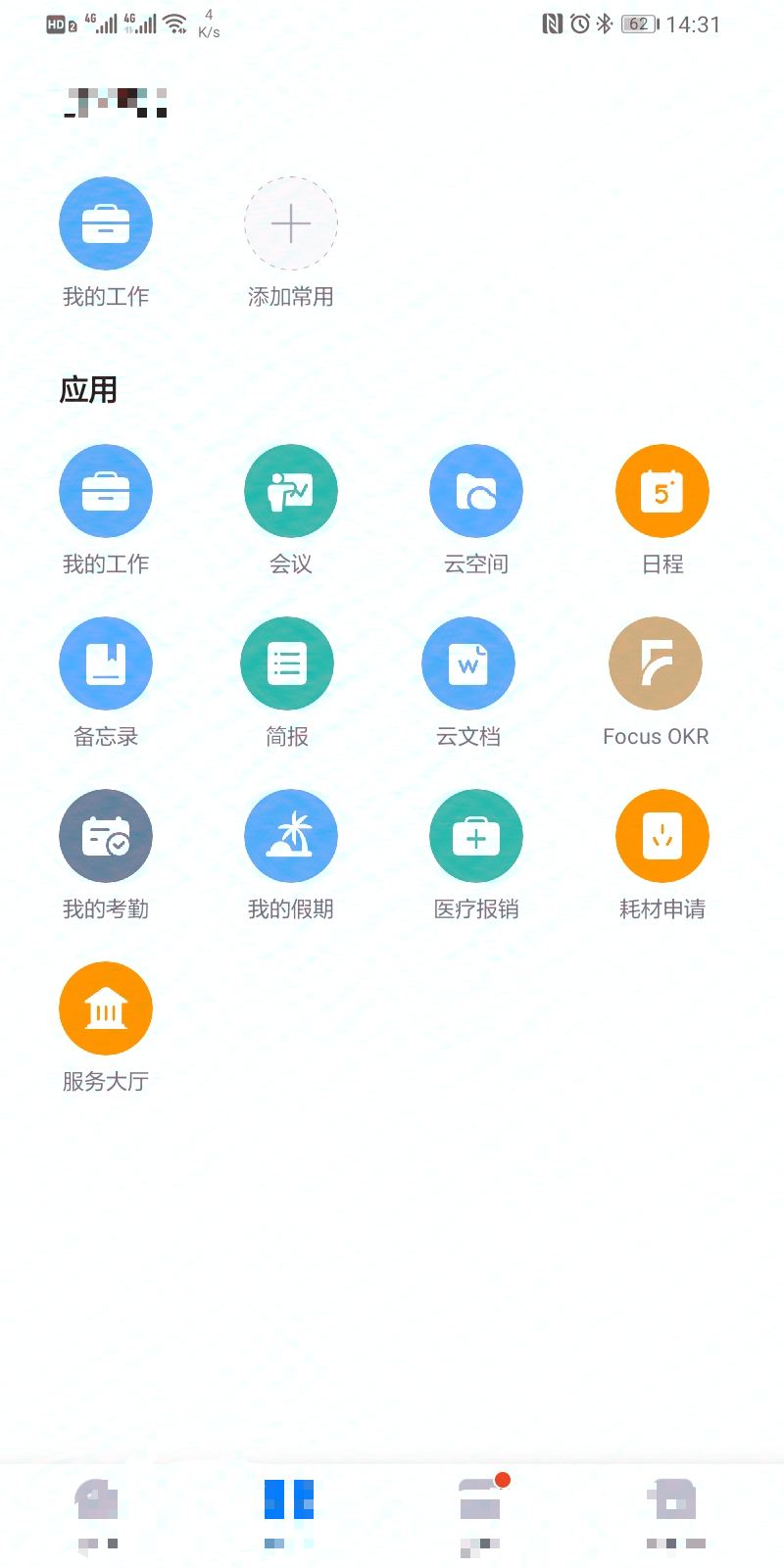The width and height of the screenshot is (784, 1568).
Task: Open 我的工作 from favorites row
Action: (106, 223)
